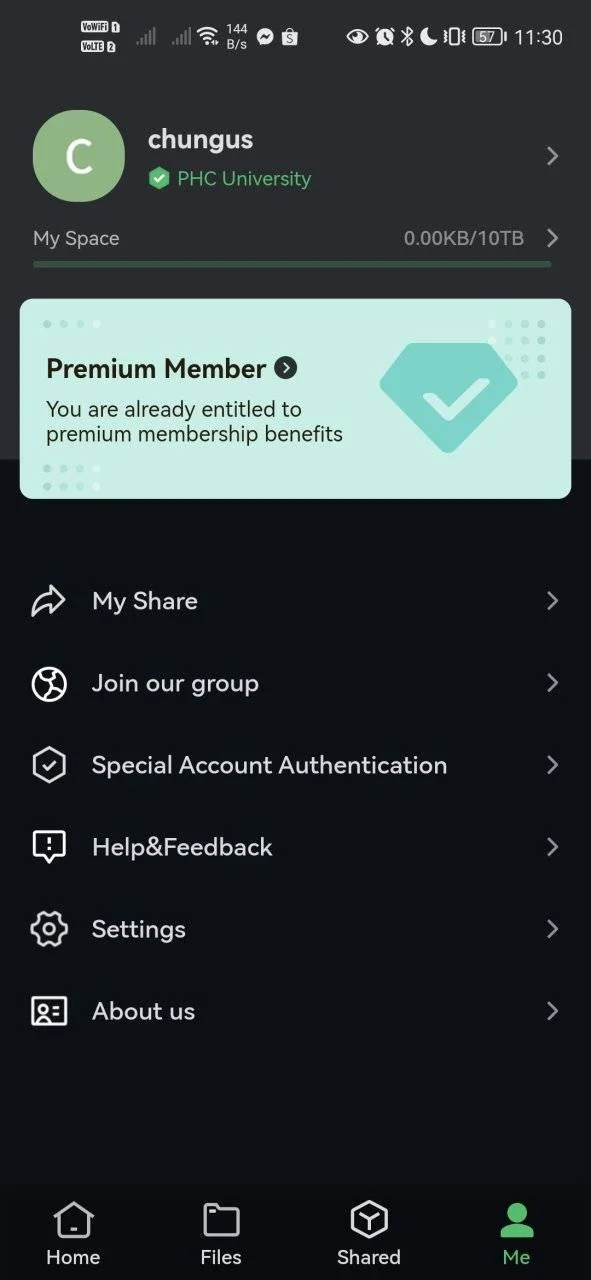Tap Join our group
The height and width of the screenshot is (1280, 591).
[x=295, y=683]
